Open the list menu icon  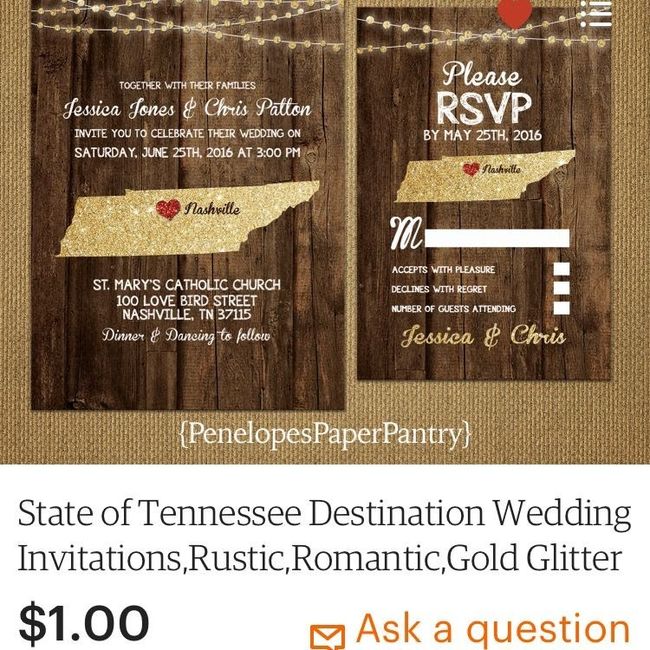point(599,12)
